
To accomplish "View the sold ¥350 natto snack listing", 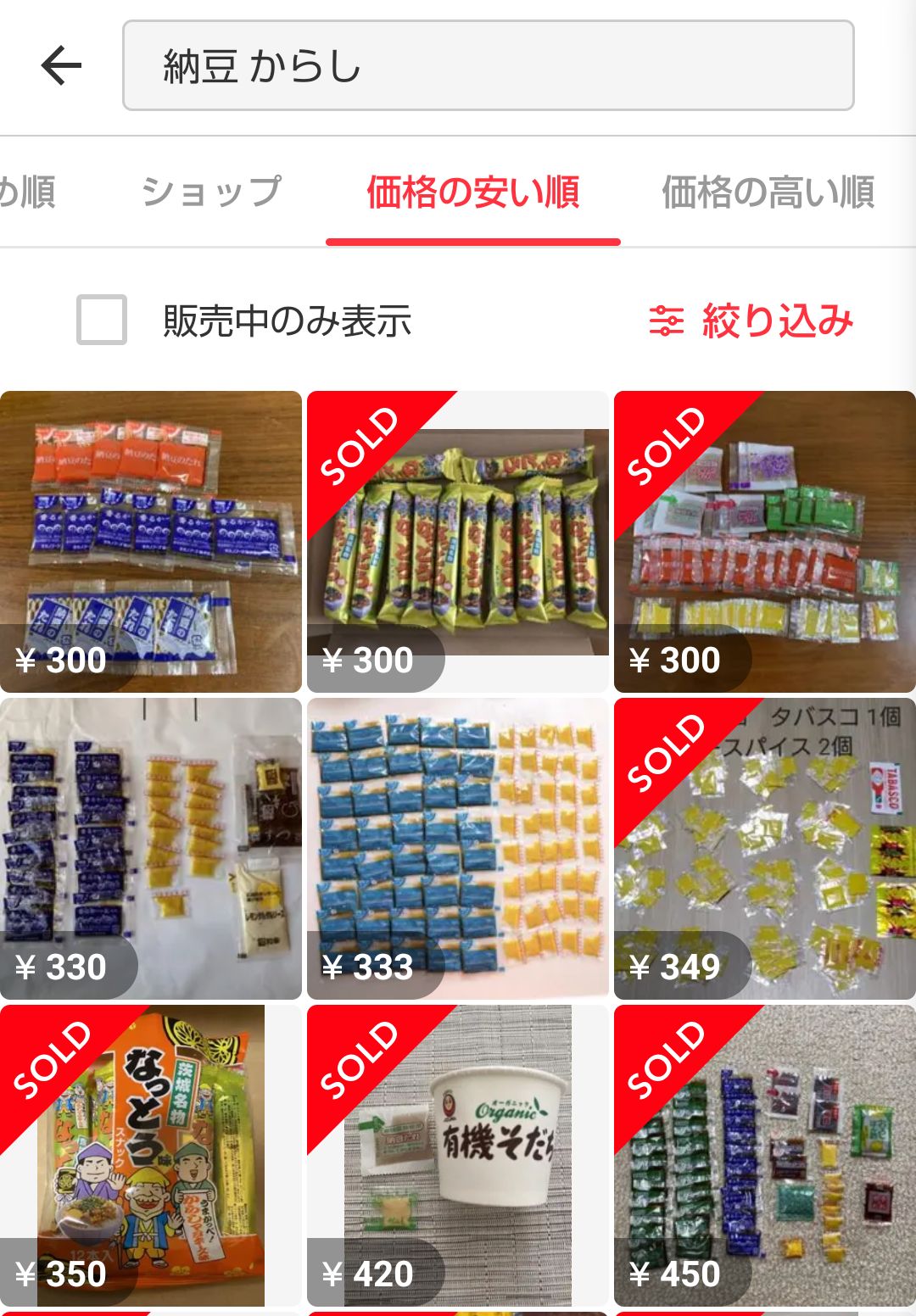I will 151,1155.
